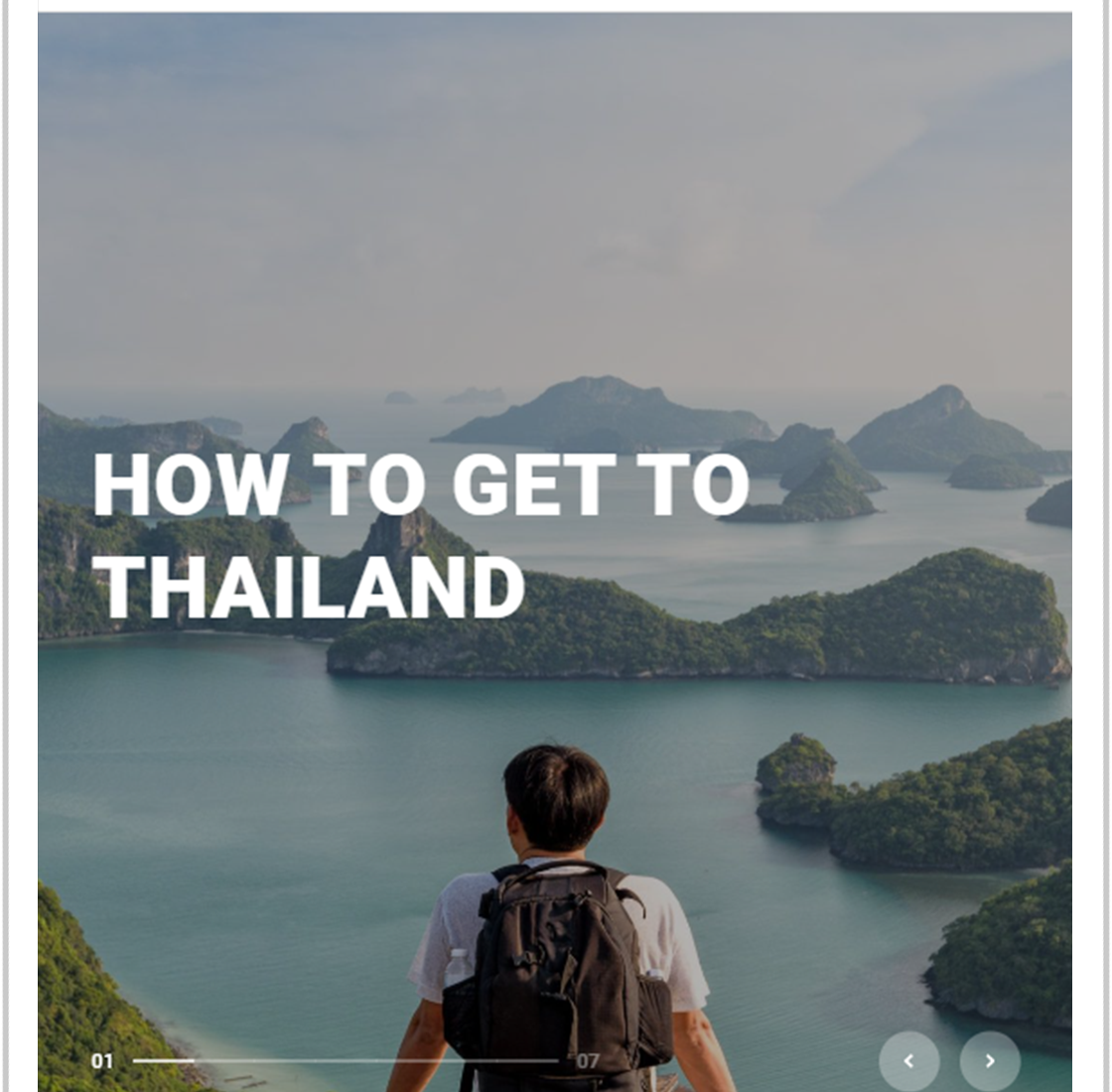Go back to the previous slide arrow
Screen dimensions: 1112x1092
(908, 1060)
